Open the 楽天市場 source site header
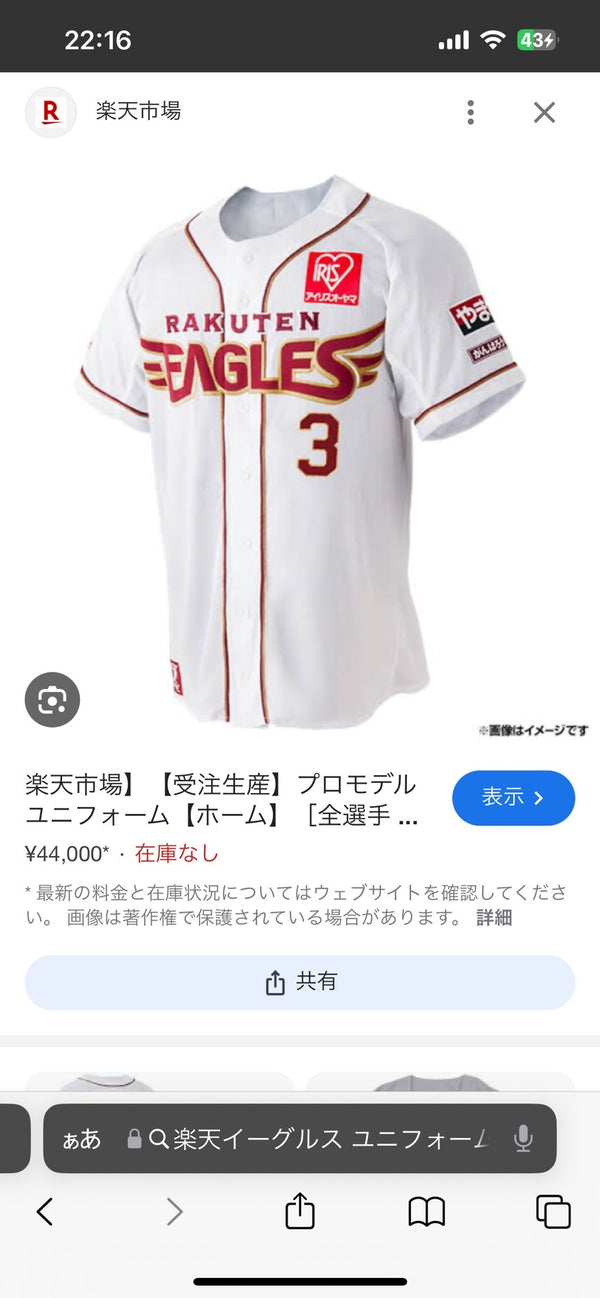 click(x=138, y=112)
